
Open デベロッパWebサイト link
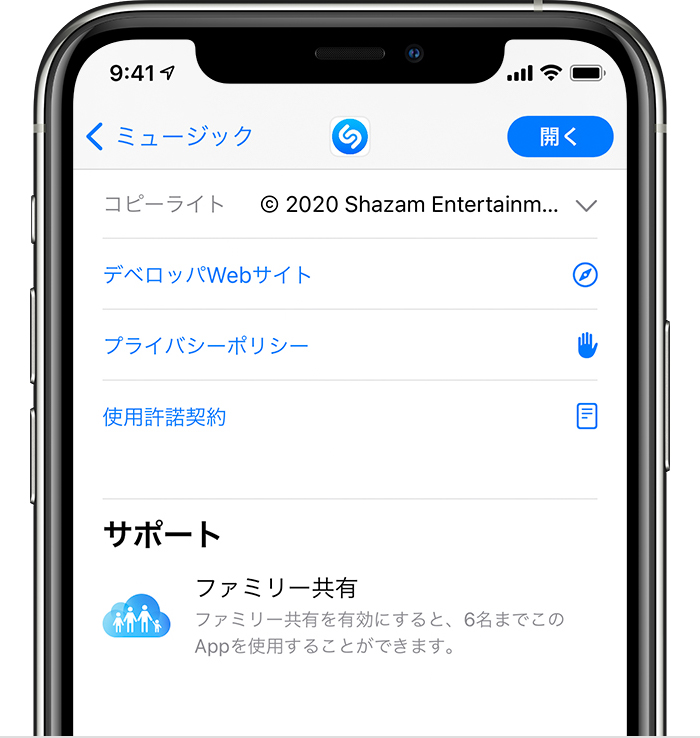(208, 275)
